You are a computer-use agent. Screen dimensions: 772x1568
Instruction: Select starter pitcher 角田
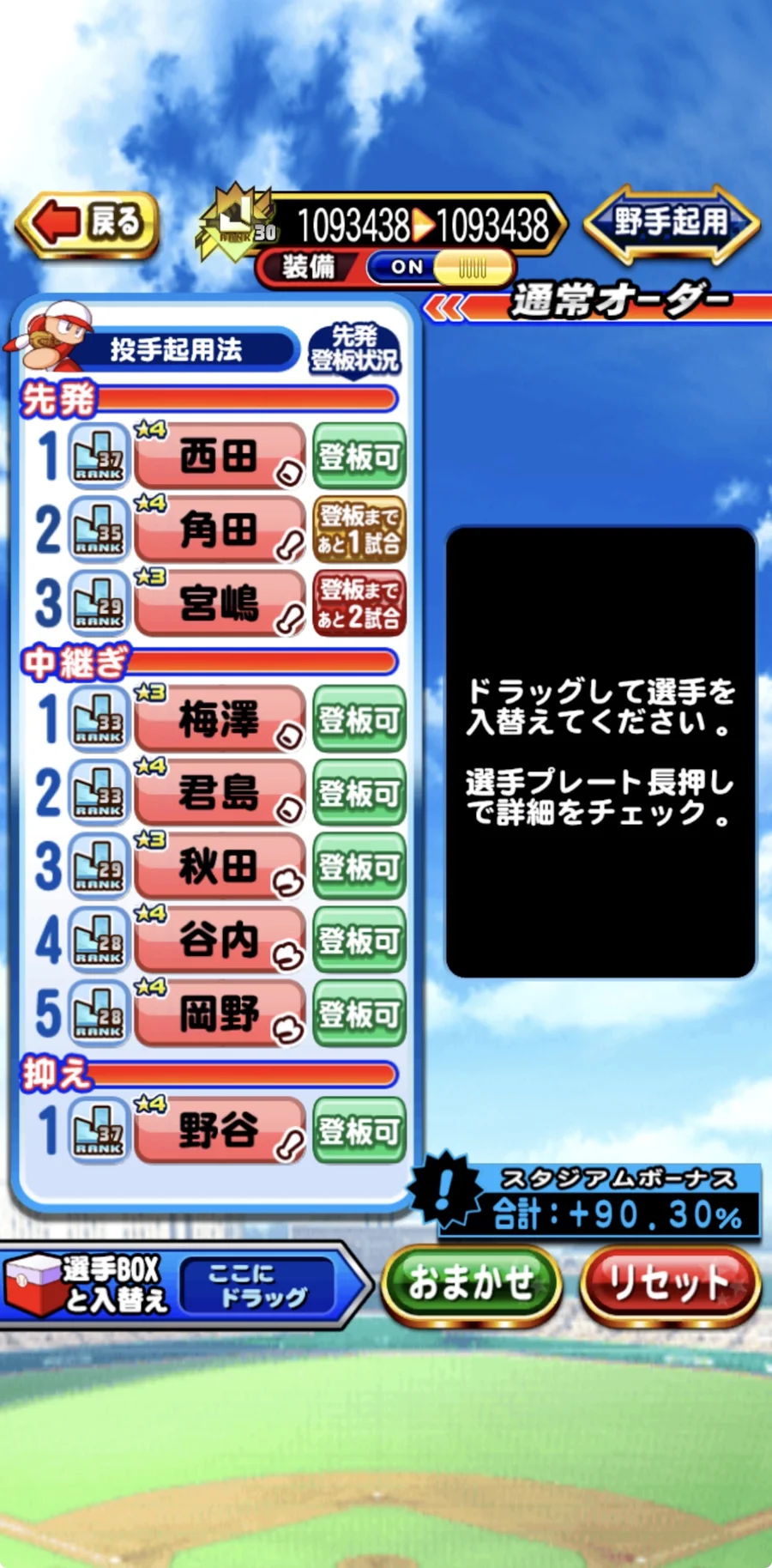pyautogui.click(x=219, y=530)
